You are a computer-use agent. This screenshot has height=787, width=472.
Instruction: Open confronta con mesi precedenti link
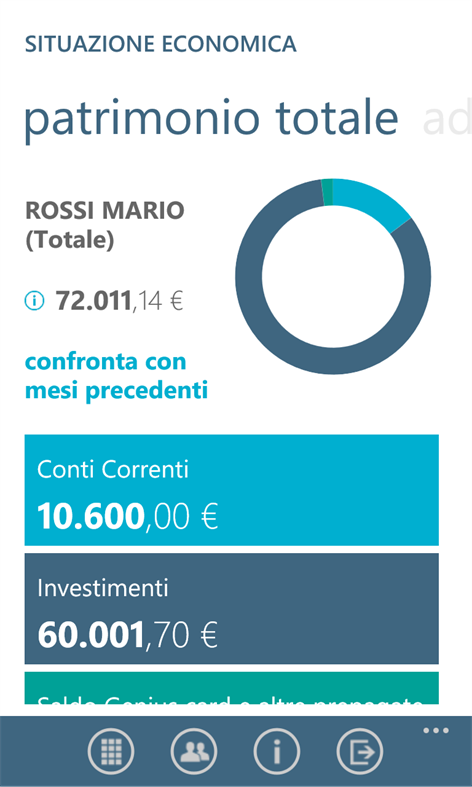tap(116, 376)
